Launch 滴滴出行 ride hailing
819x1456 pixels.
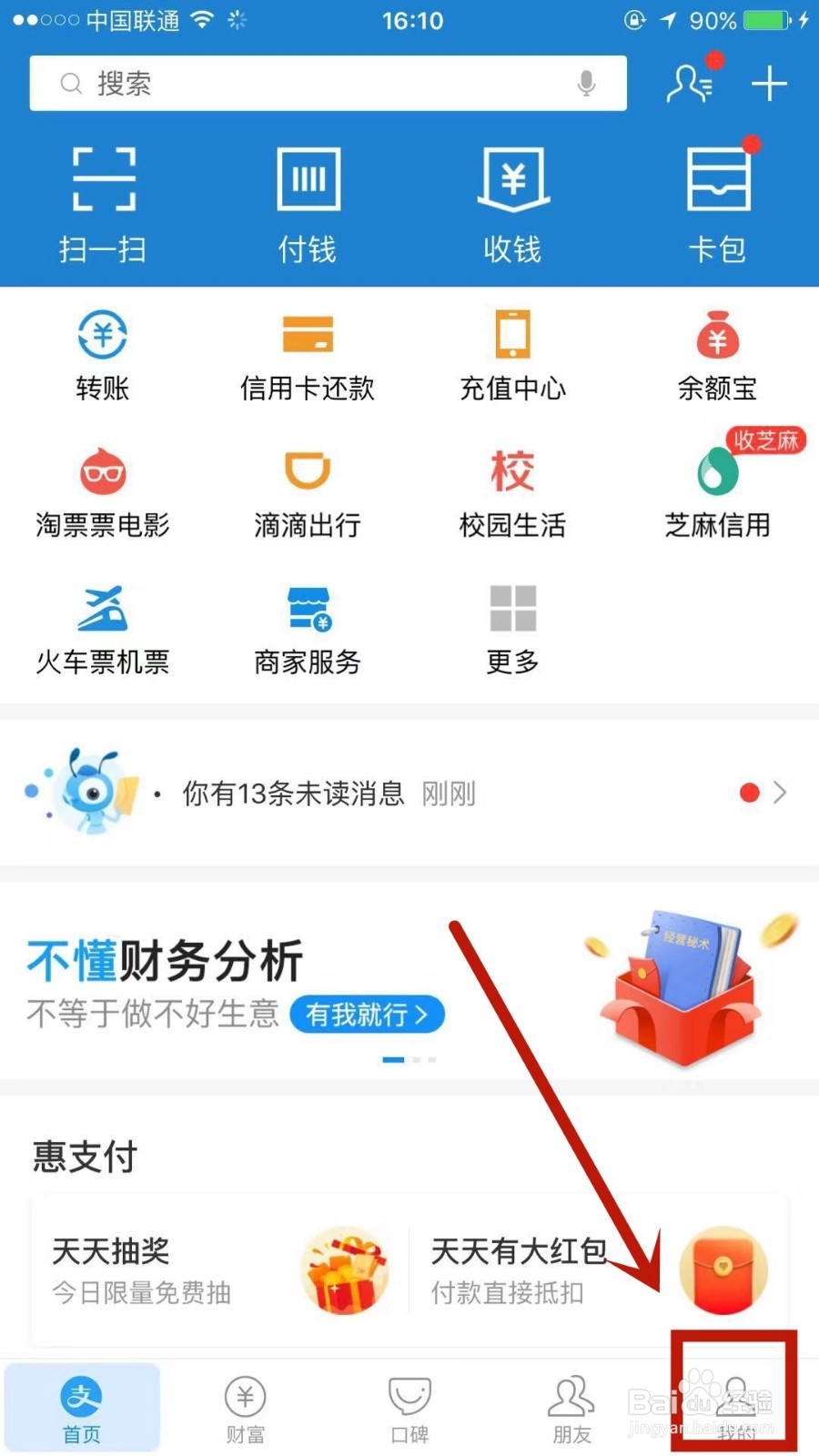pos(307,491)
